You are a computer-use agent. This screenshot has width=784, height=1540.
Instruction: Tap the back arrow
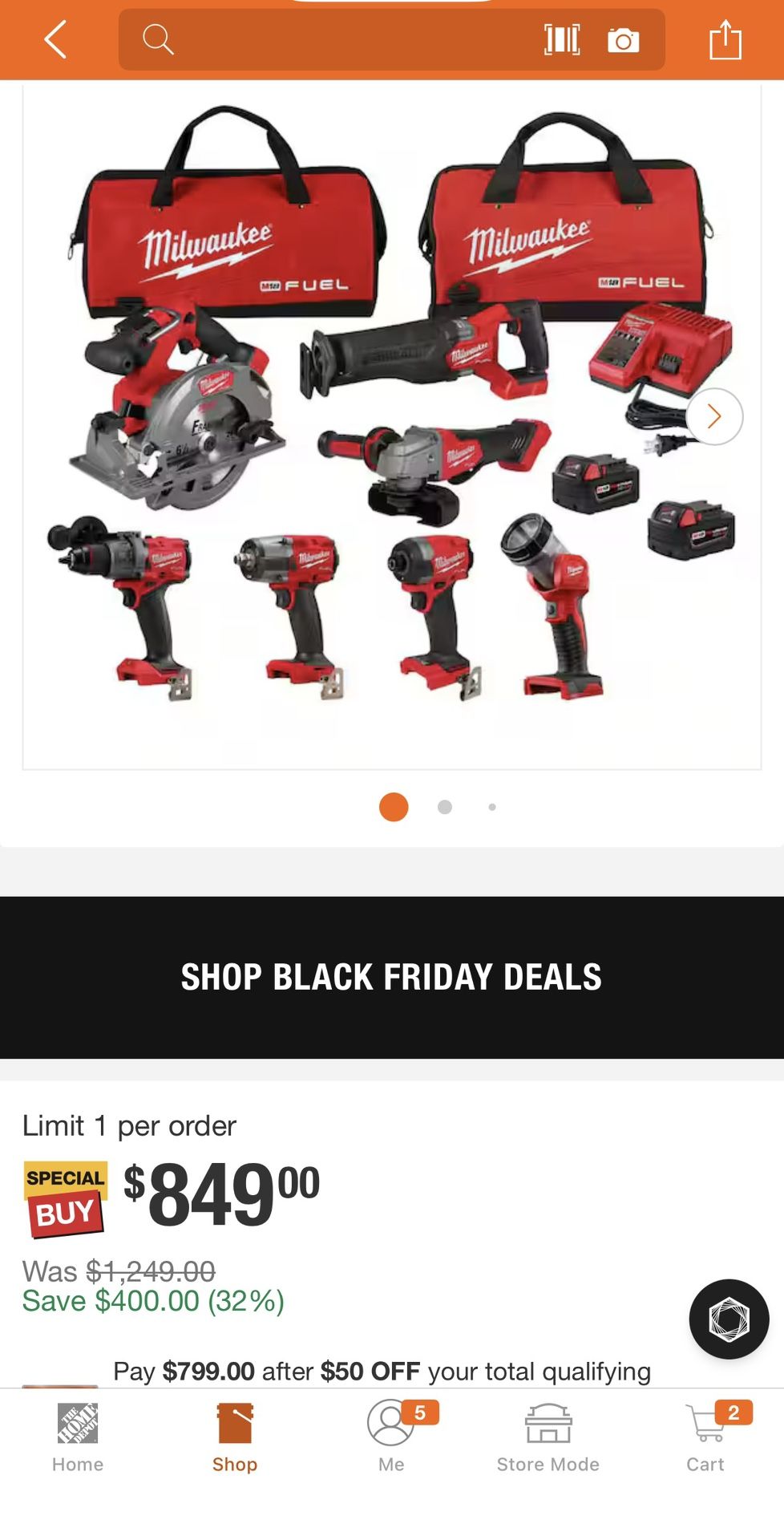click(54, 39)
